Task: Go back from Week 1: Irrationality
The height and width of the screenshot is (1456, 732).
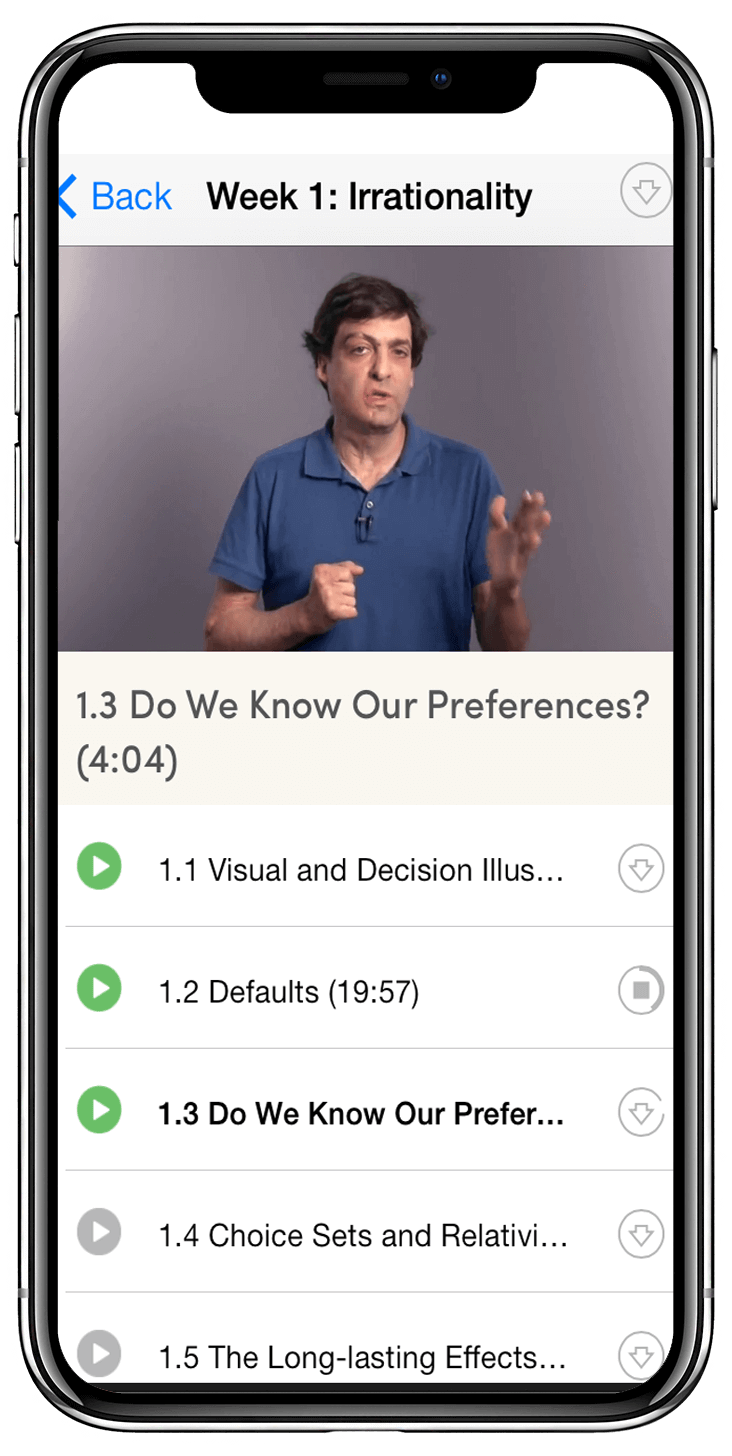Action: [x=114, y=197]
